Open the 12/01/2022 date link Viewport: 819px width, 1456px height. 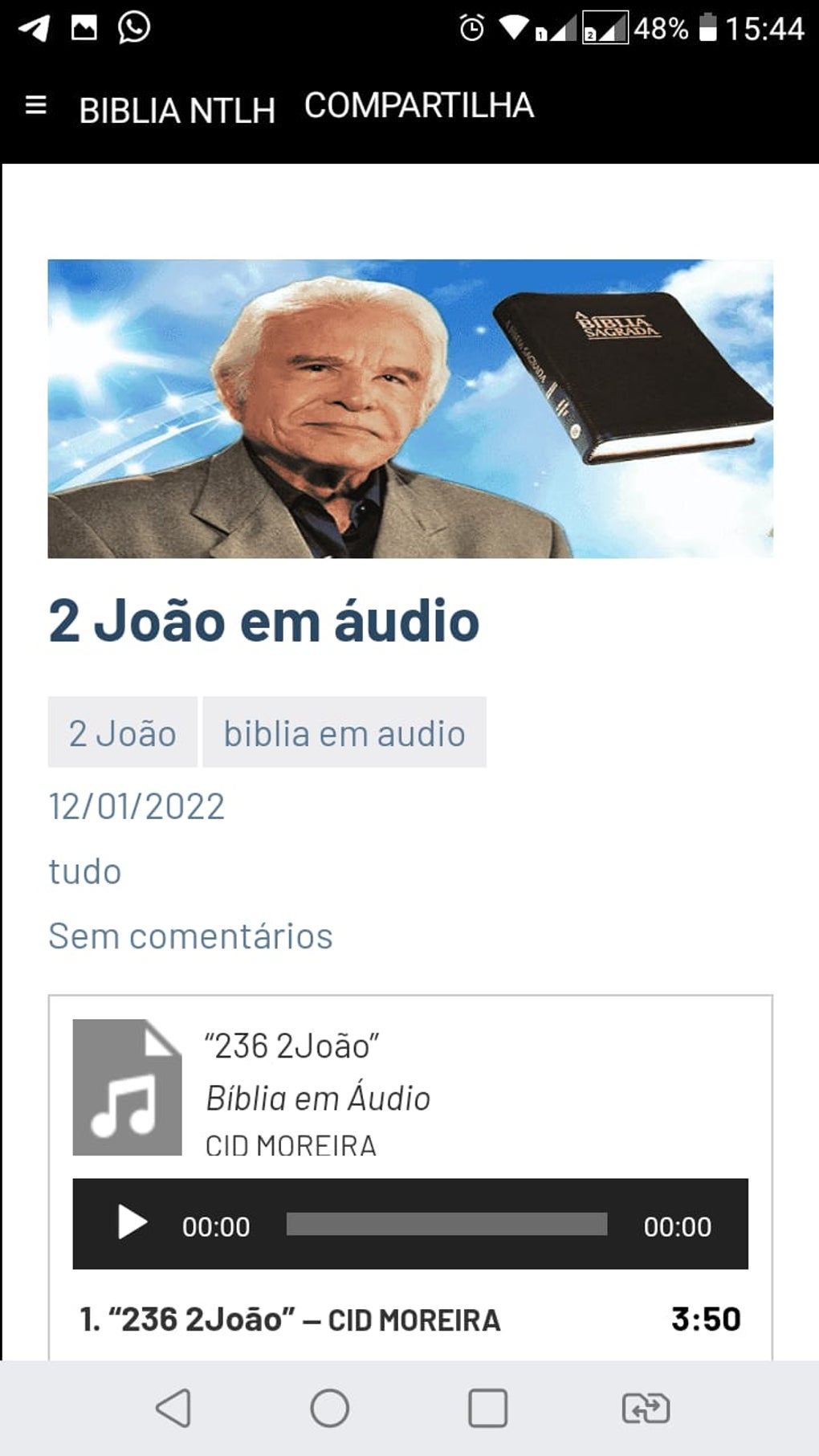click(136, 806)
